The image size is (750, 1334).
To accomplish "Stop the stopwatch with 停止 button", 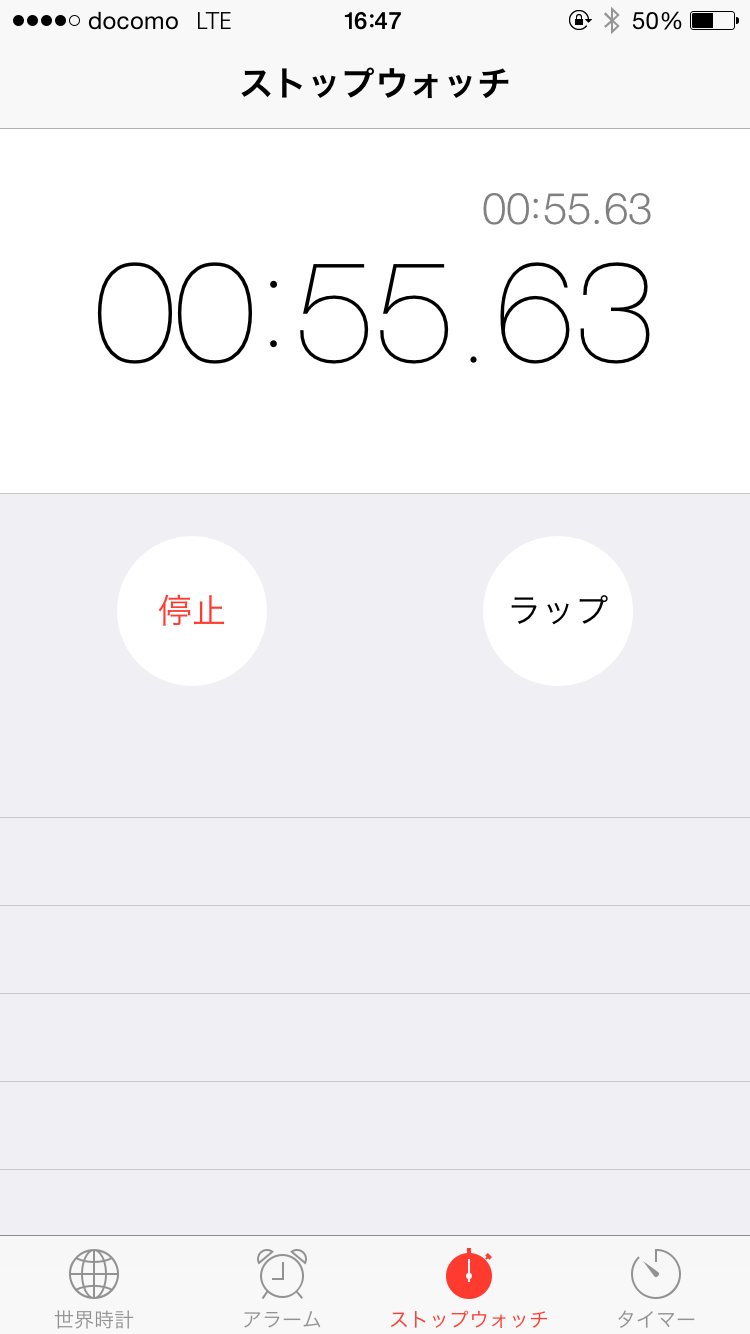I will coord(192,611).
